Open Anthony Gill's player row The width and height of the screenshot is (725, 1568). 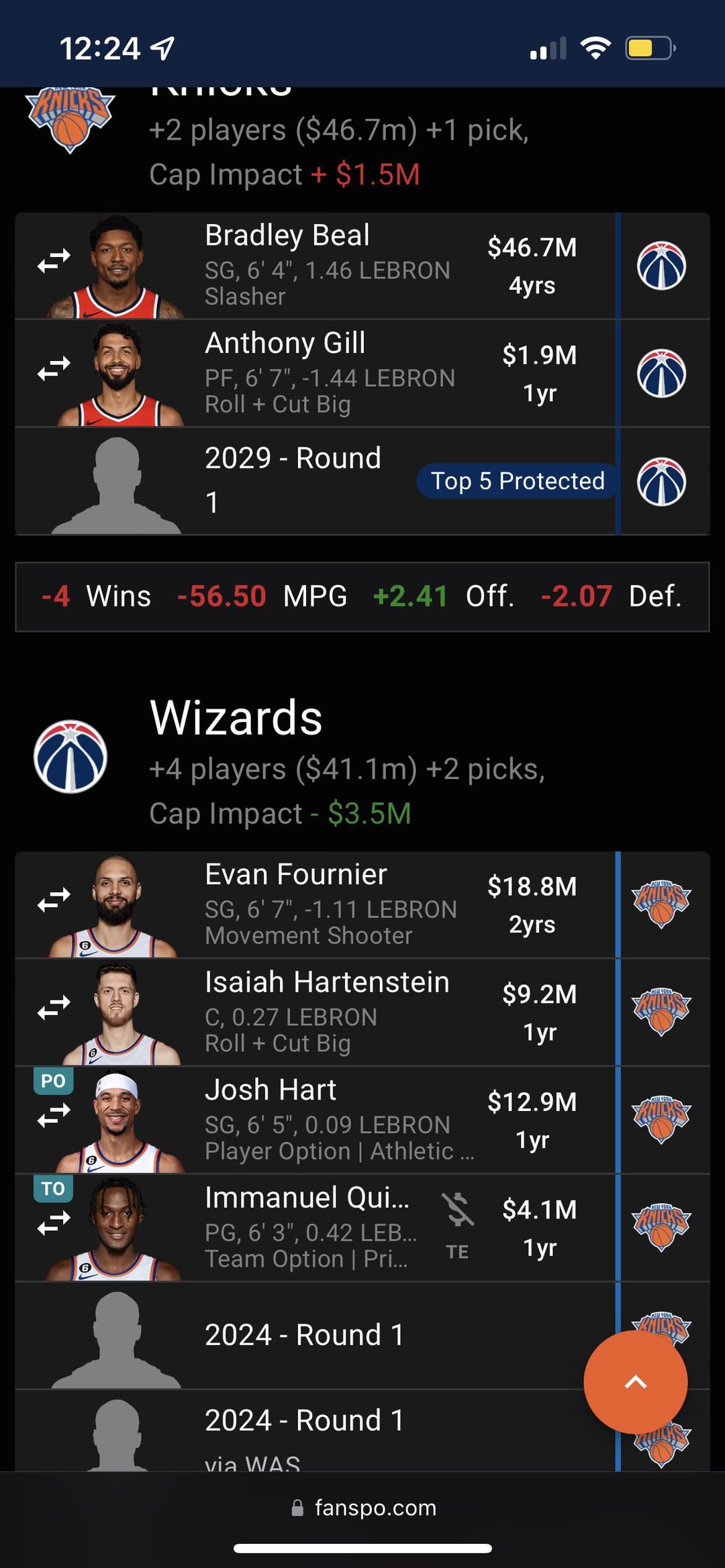[329, 372]
